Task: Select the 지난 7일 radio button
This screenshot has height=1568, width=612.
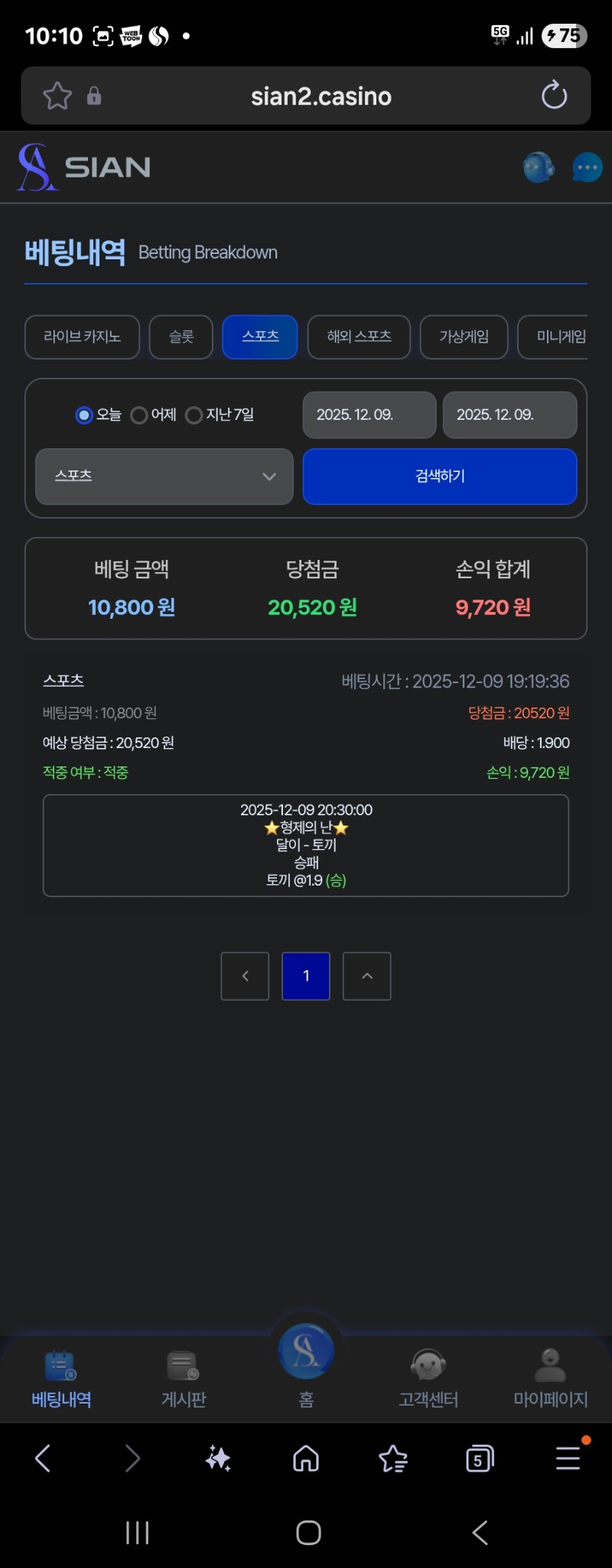Action: pos(194,415)
